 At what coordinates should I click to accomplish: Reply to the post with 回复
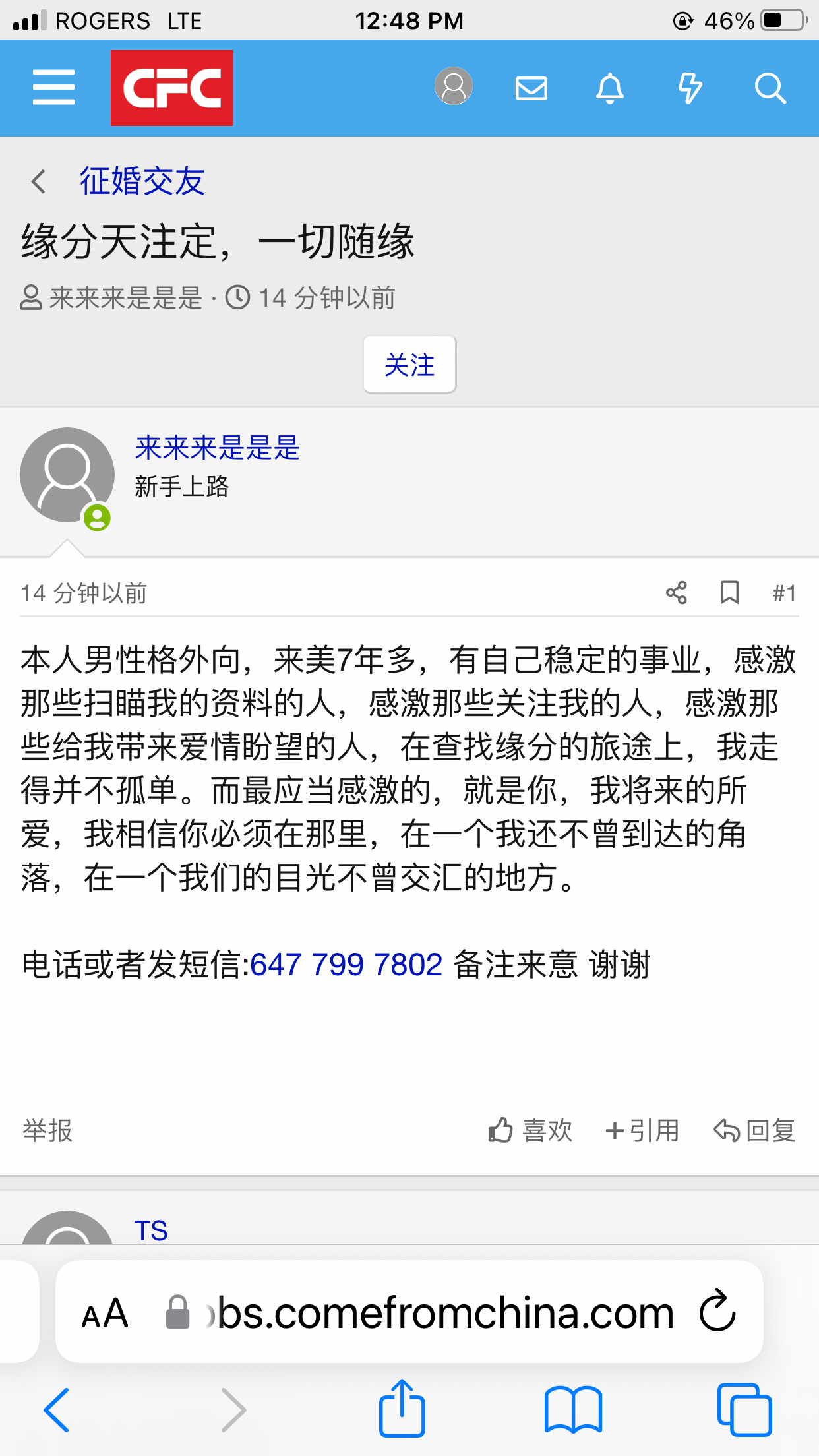point(756,1131)
